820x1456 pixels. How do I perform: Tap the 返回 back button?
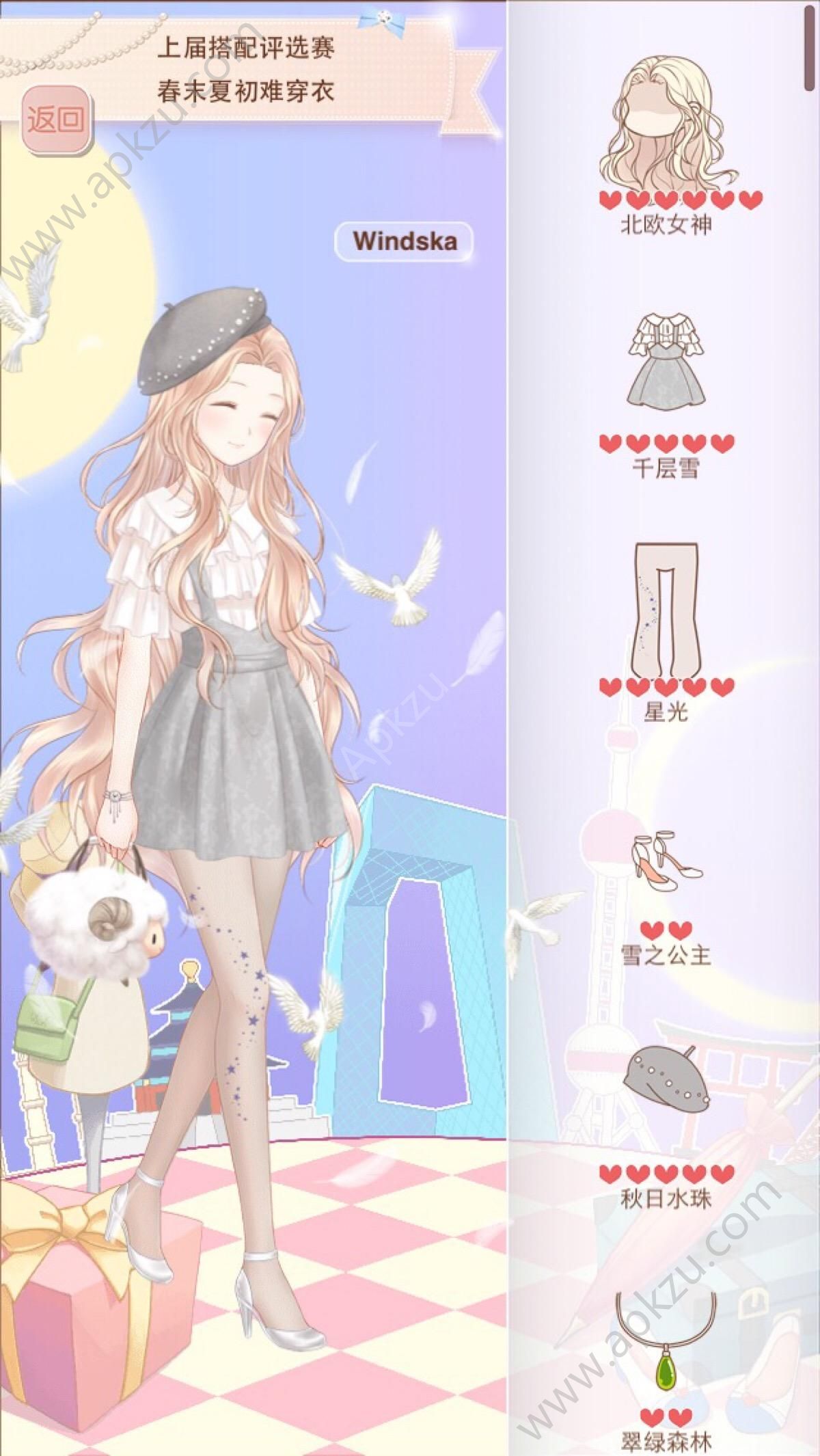tap(57, 120)
